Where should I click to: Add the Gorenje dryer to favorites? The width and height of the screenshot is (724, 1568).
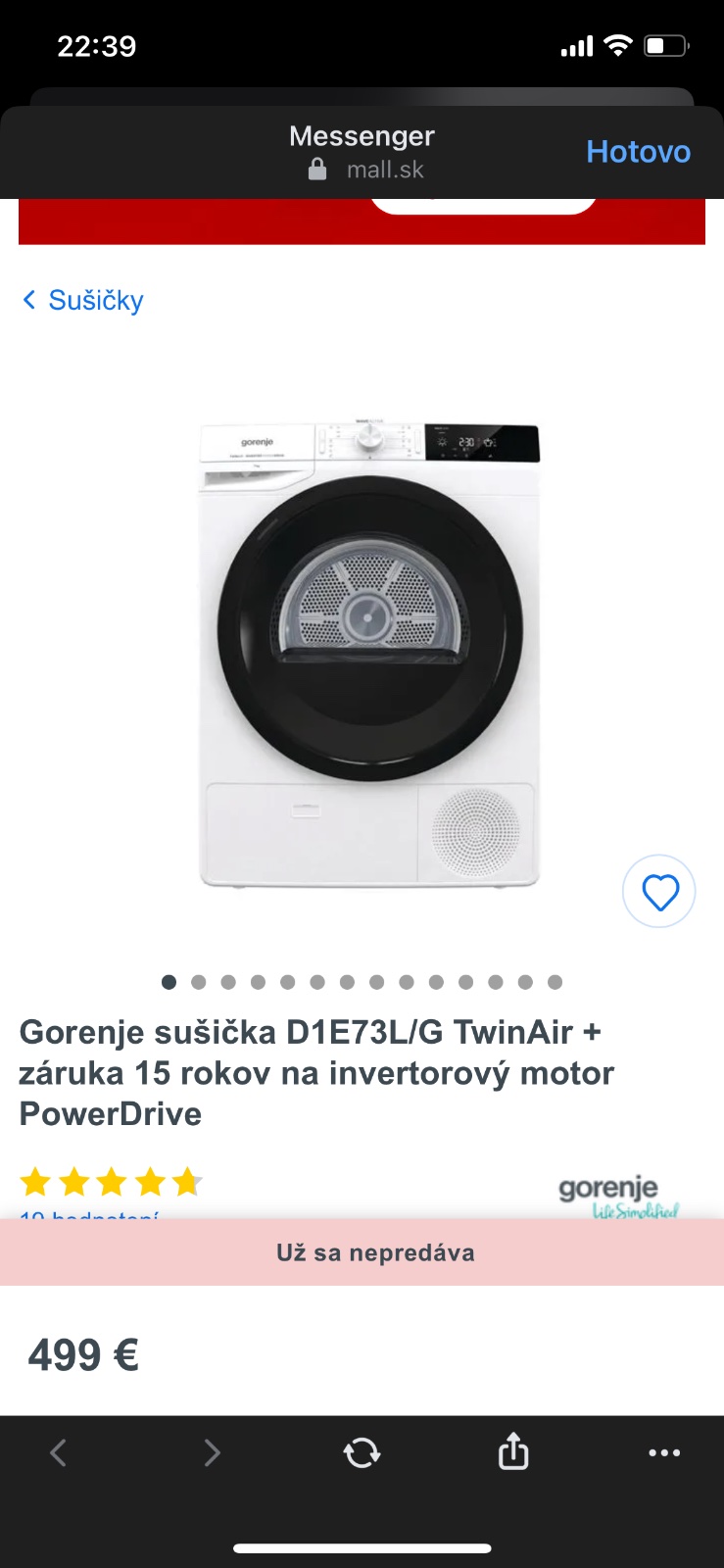coord(659,892)
